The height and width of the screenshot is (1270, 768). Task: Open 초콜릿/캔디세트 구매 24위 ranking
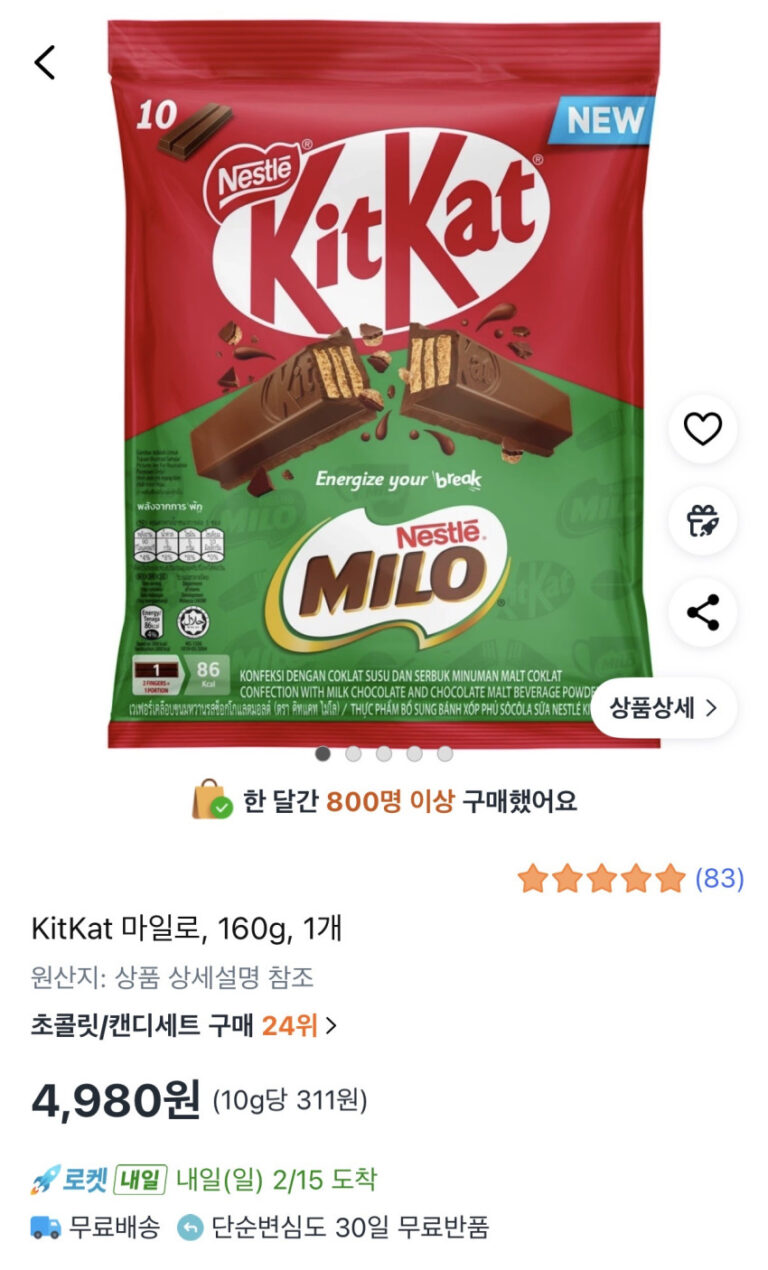pos(184,1025)
